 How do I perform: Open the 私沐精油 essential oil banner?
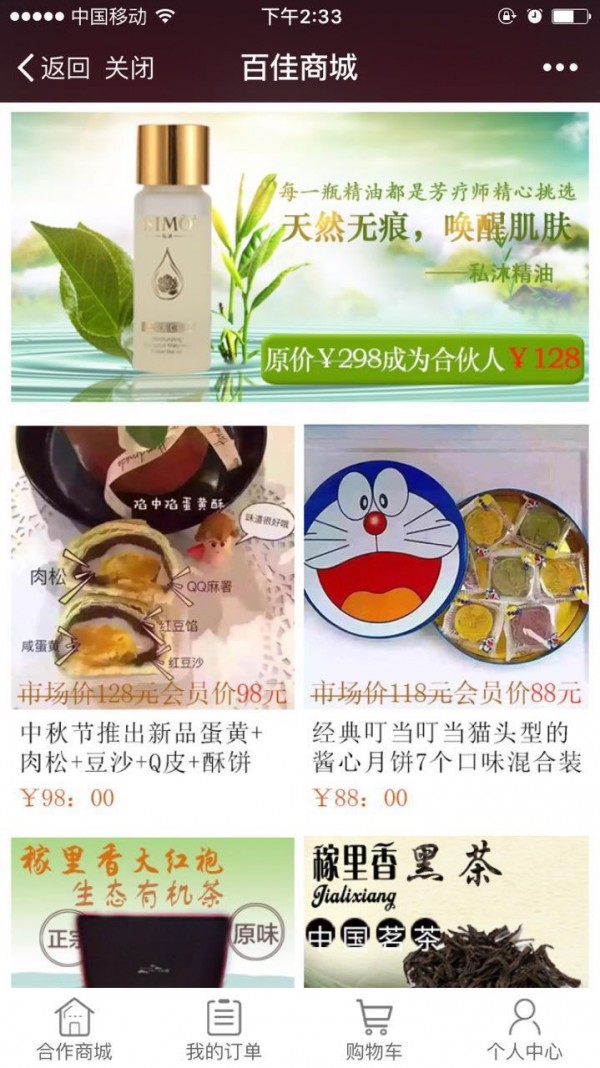tap(300, 256)
